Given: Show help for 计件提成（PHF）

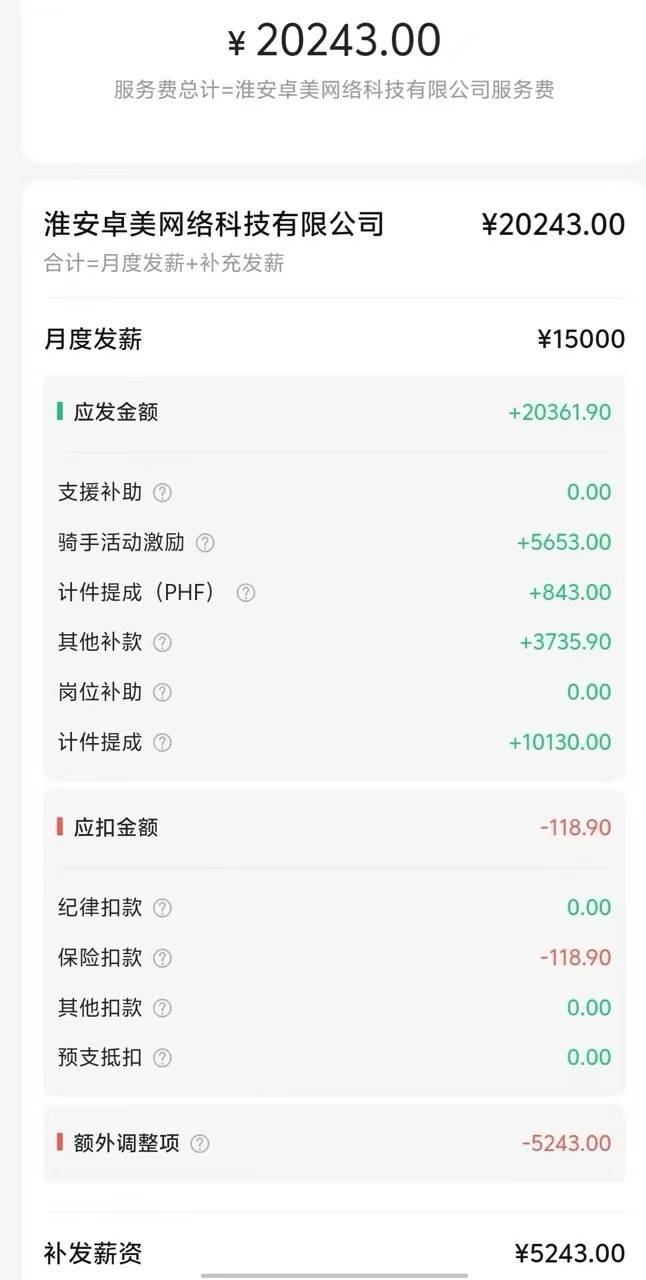Looking at the screenshot, I should click(245, 593).
